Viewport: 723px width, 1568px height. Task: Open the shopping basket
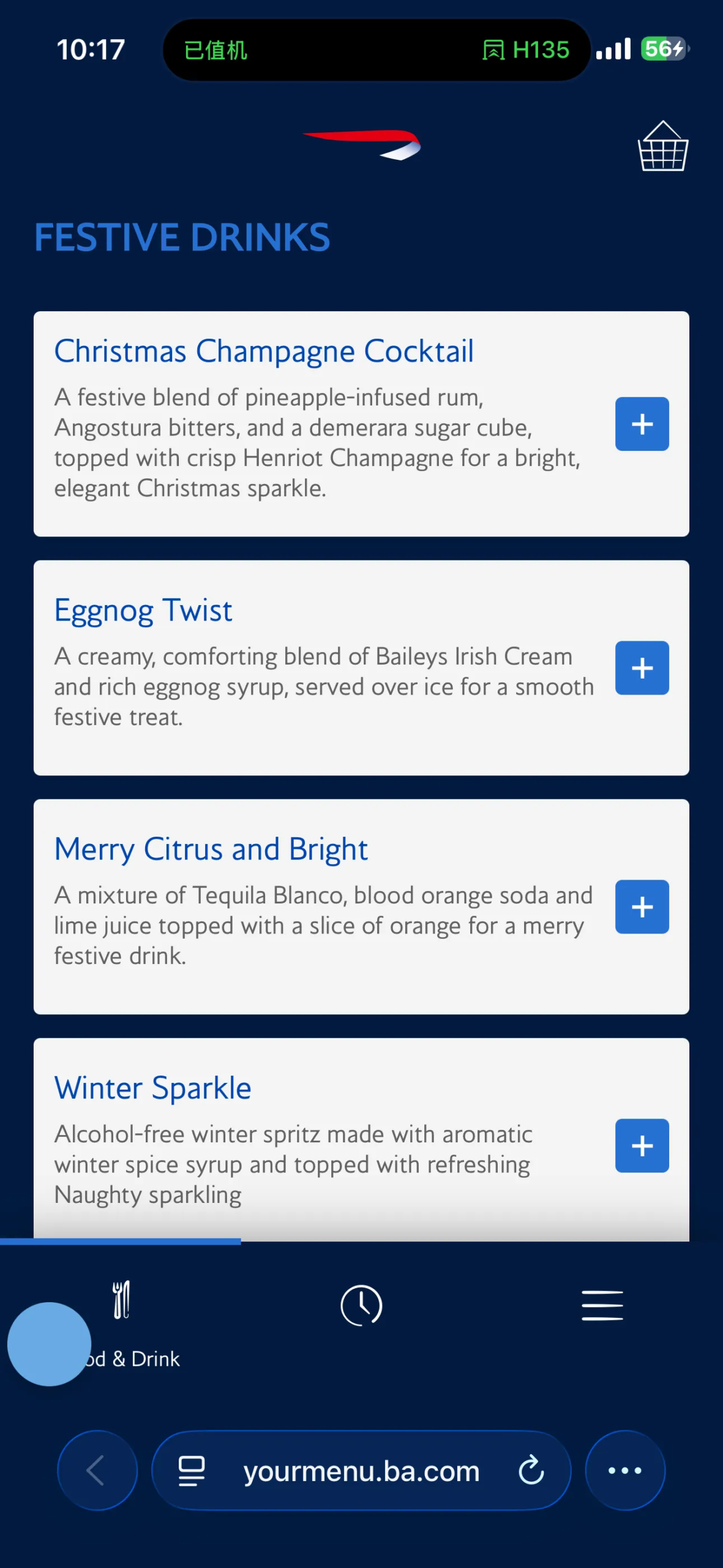click(x=662, y=147)
